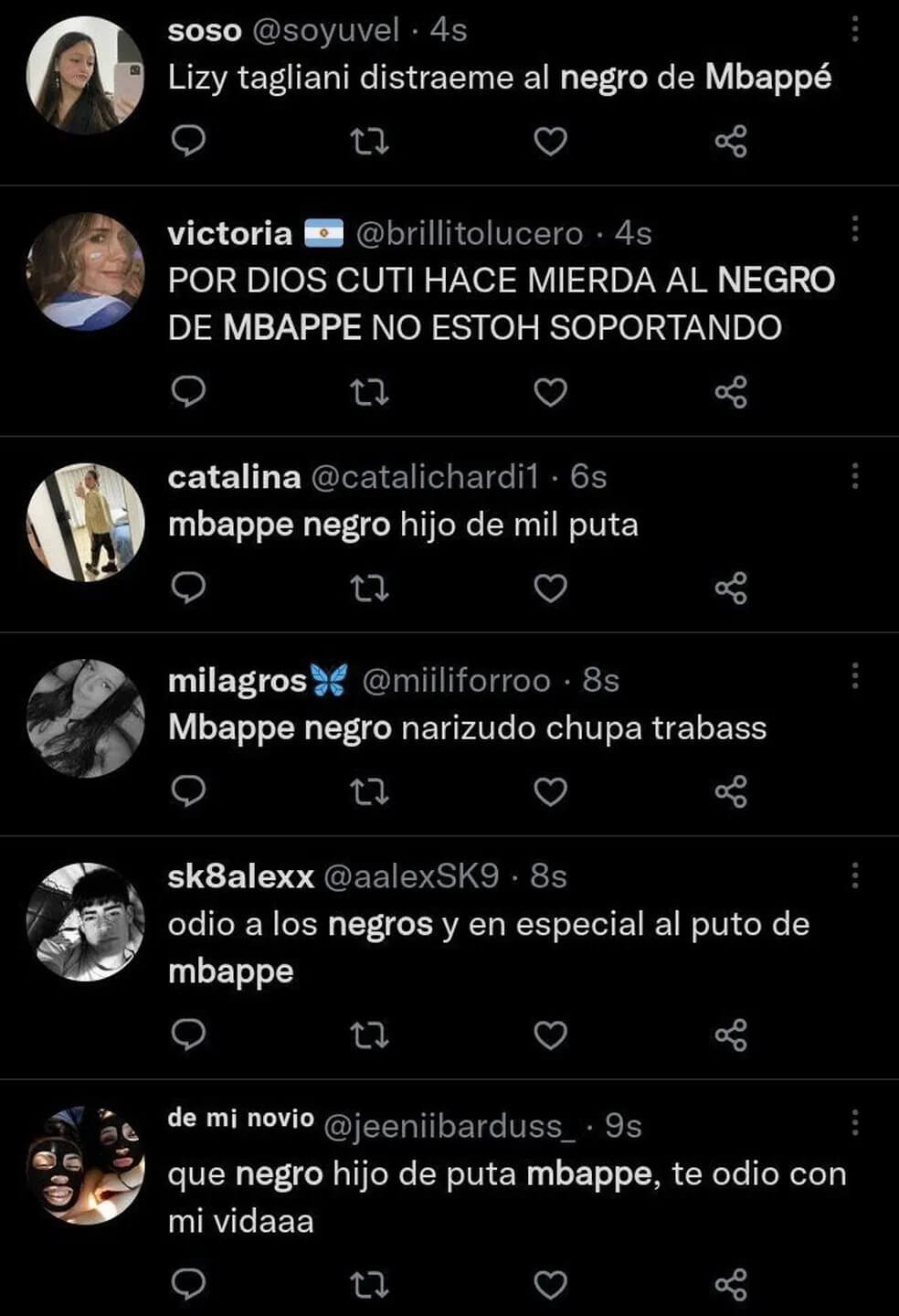Retweet the post by soso

pyautogui.click(x=370, y=142)
